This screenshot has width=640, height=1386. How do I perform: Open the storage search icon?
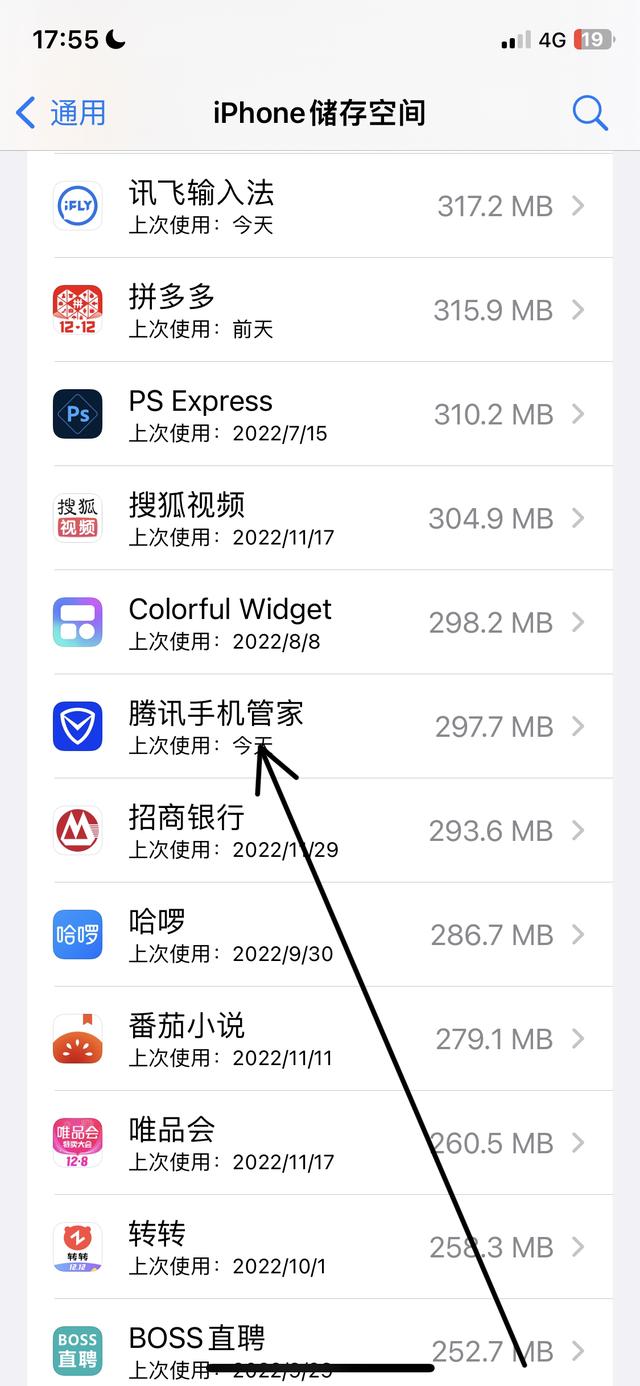[589, 113]
